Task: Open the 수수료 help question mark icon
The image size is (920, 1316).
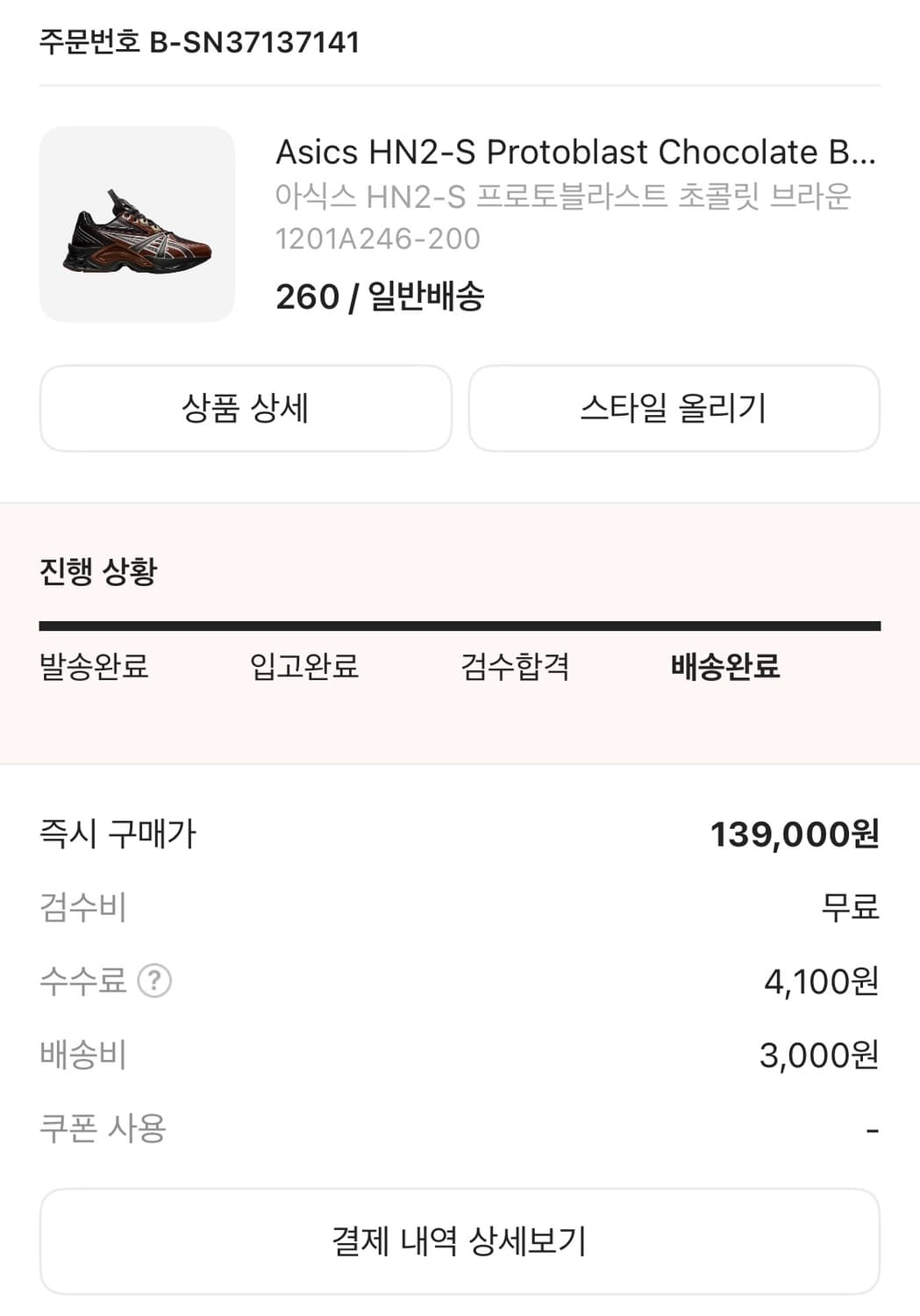Action: coord(154,982)
